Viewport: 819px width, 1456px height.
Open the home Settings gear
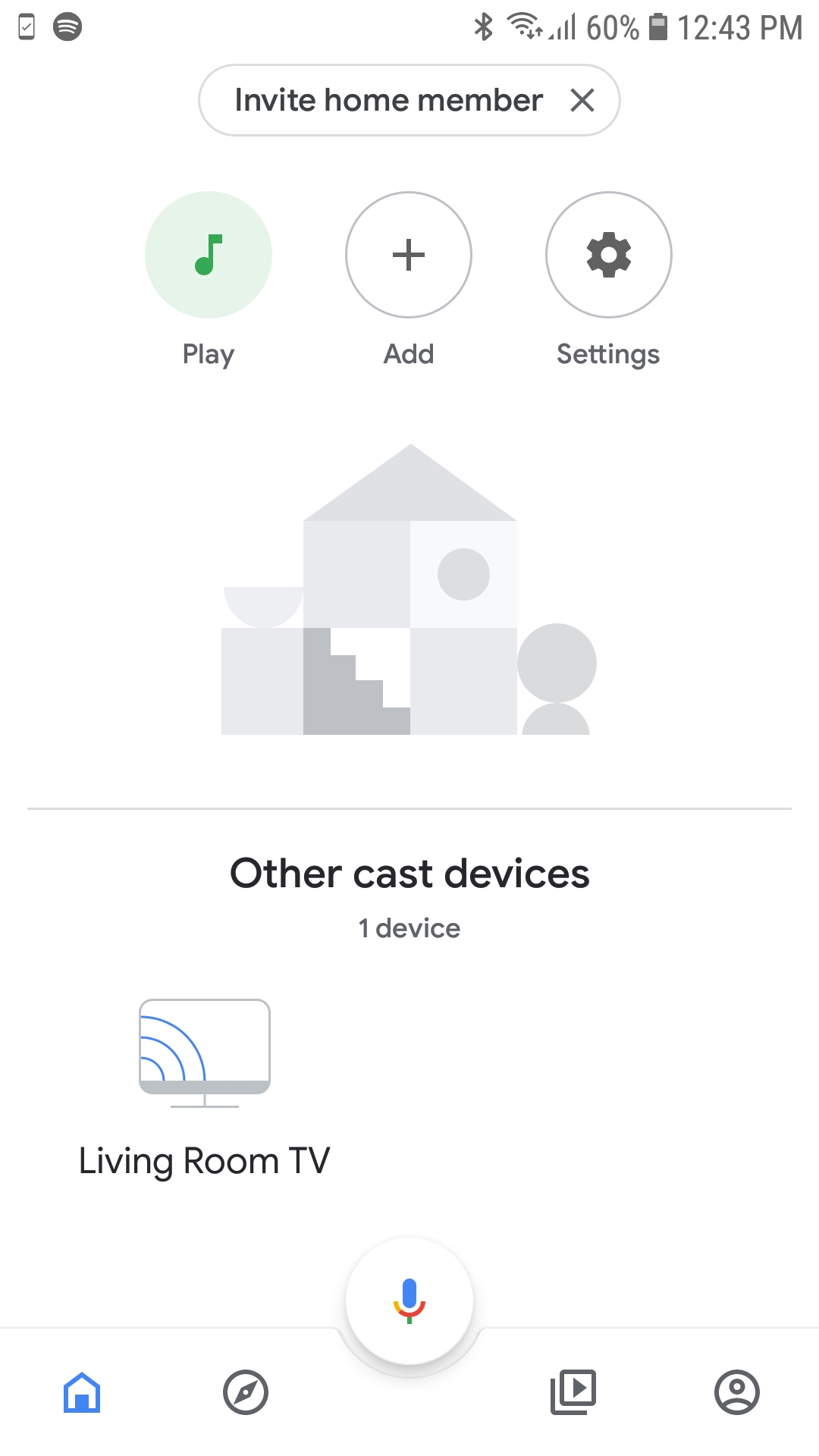point(609,255)
